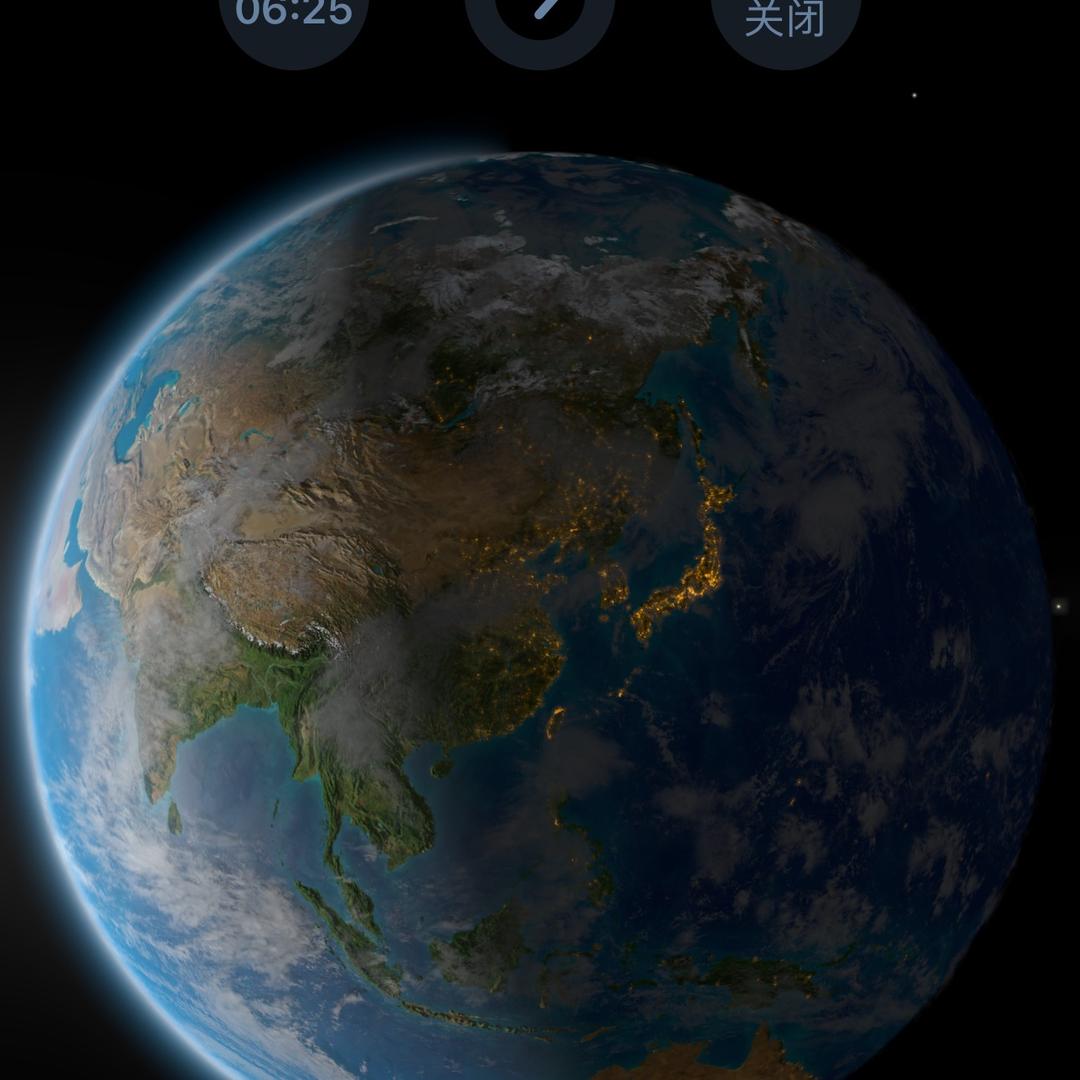Screen dimensions: 1080x1080
Task: Tap the round clock dial button
Action: (540, 18)
